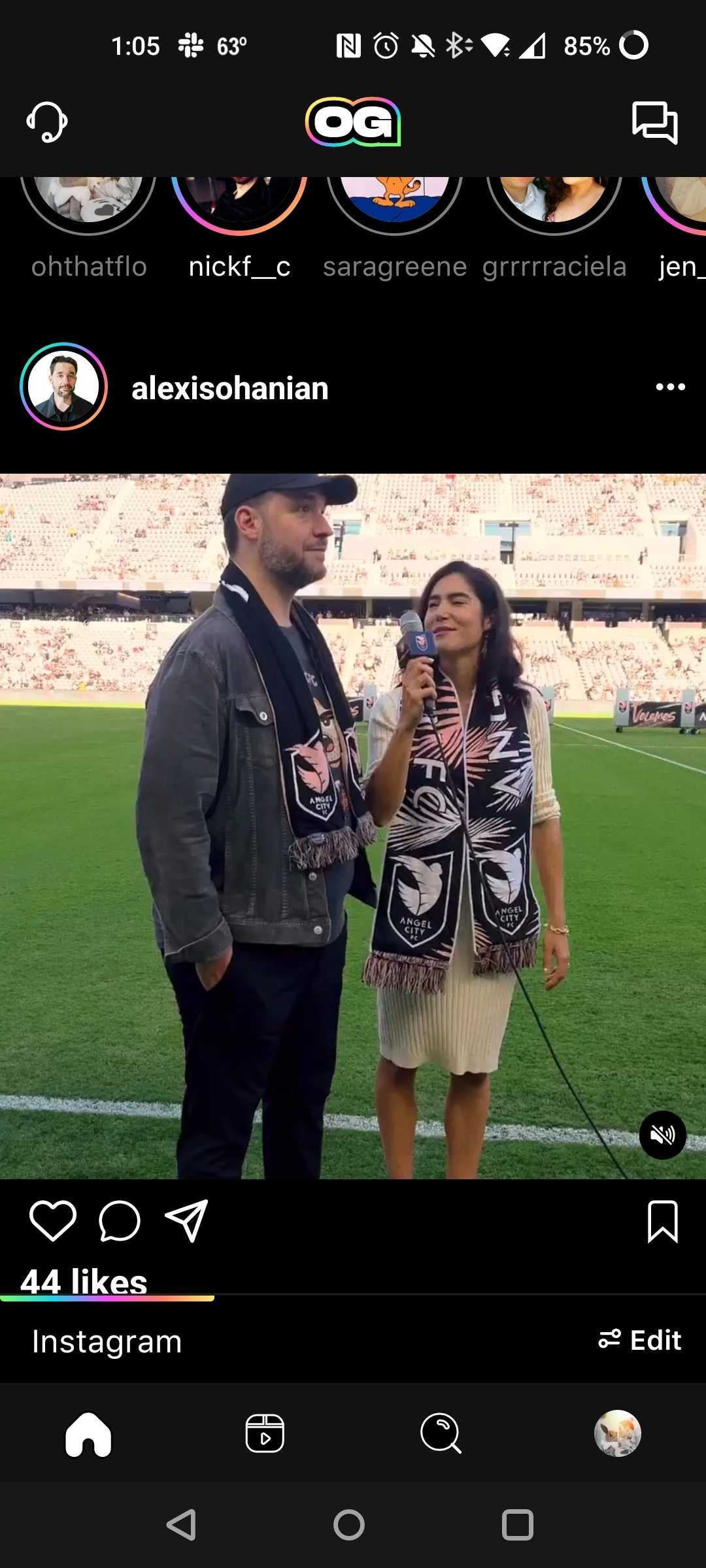The width and height of the screenshot is (706, 1568).
Task: Tap Edit next to Instagram
Action: click(640, 1340)
